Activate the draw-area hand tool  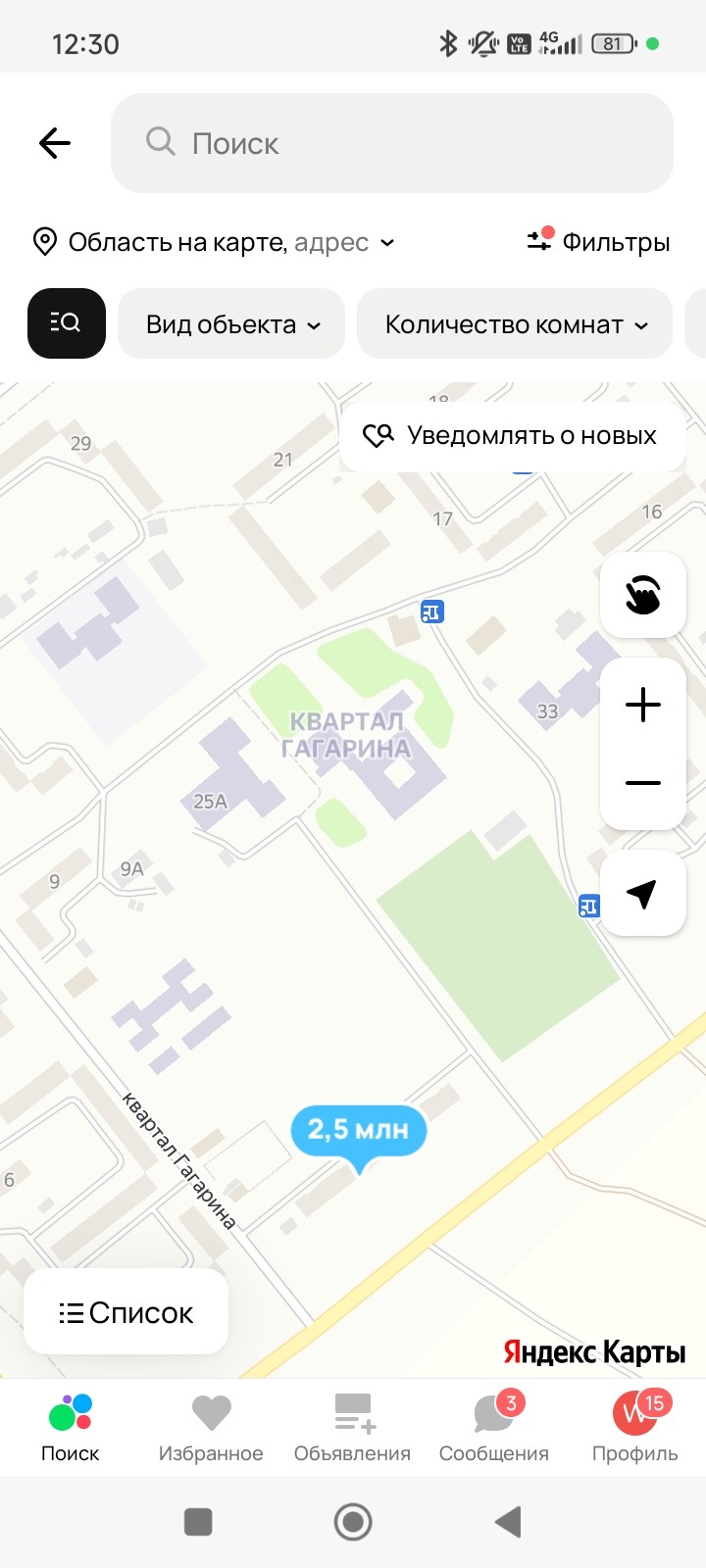point(643,595)
